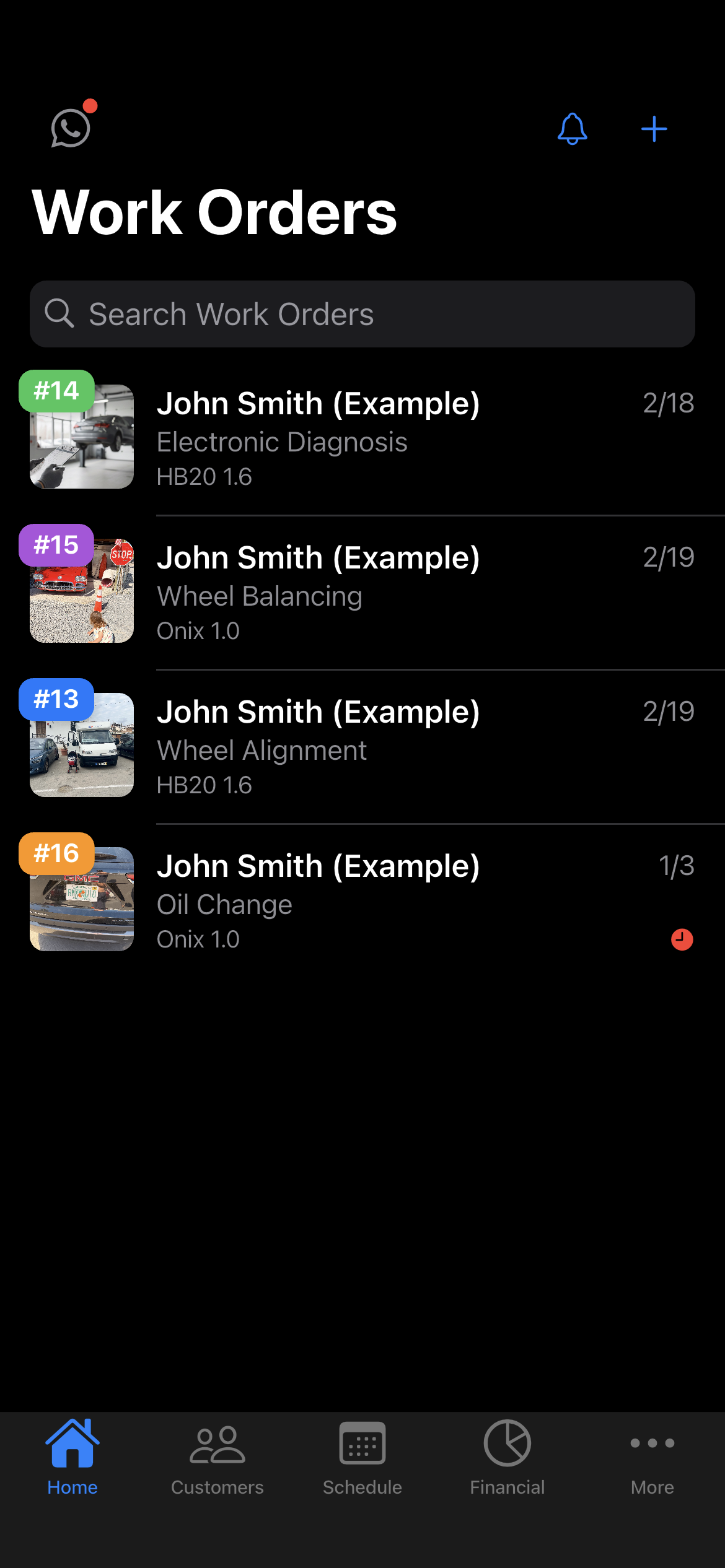Add a new work order
This screenshot has height=1568, width=725.
coord(654,129)
